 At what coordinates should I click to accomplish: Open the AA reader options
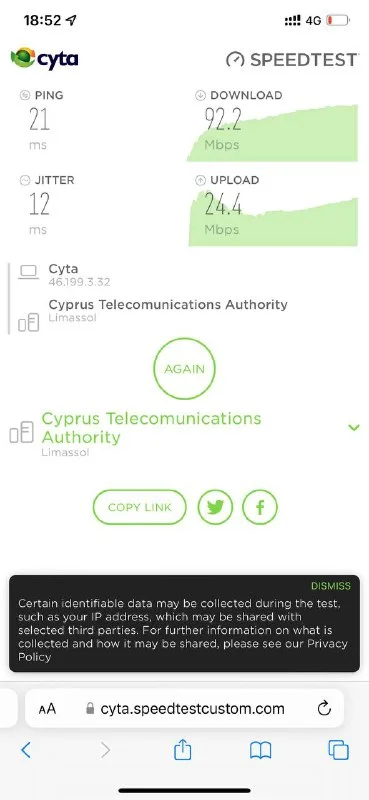pyautogui.click(x=47, y=709)
